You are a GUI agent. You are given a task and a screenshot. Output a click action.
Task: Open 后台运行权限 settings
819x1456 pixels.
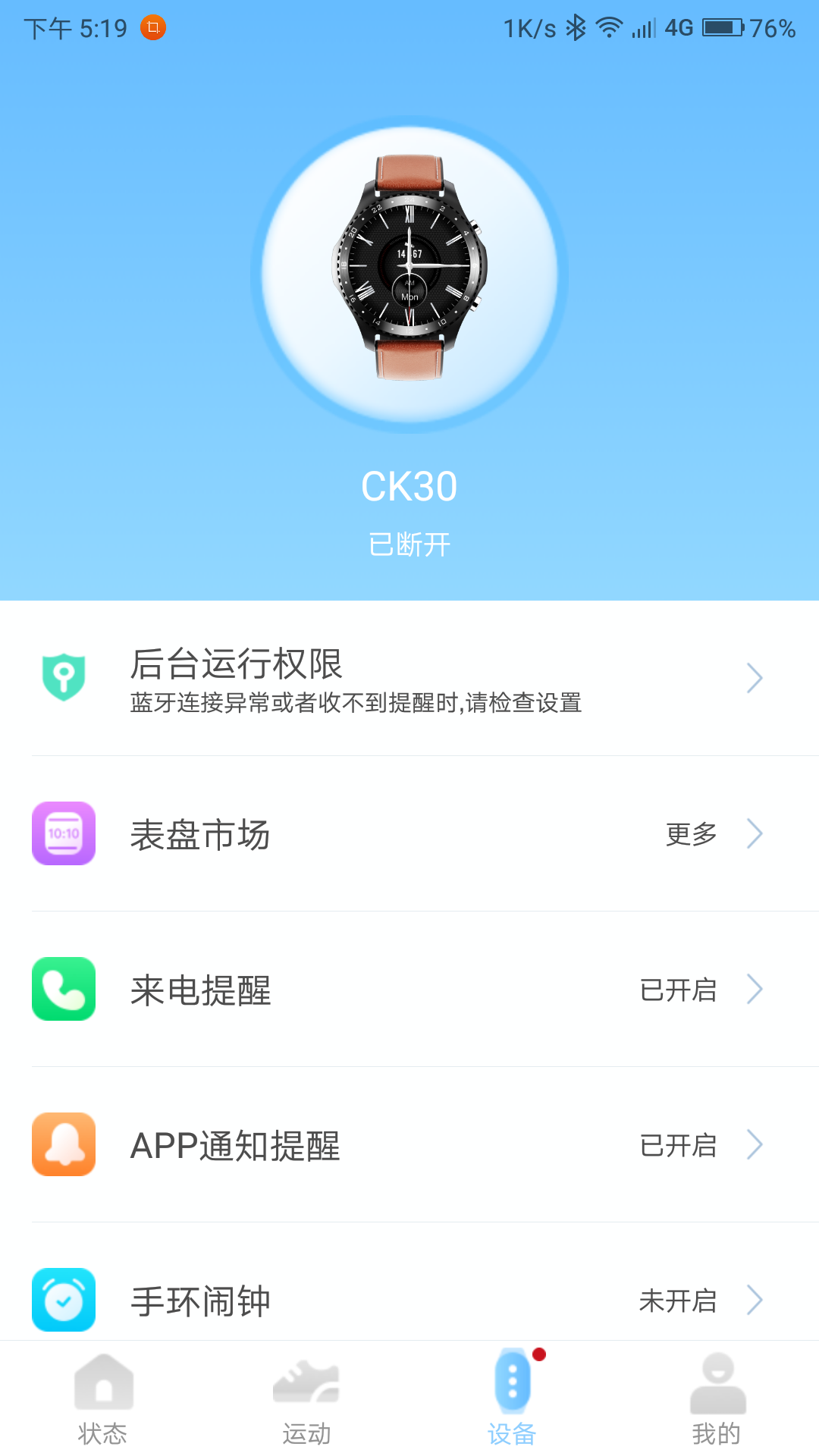coord(409,679)
